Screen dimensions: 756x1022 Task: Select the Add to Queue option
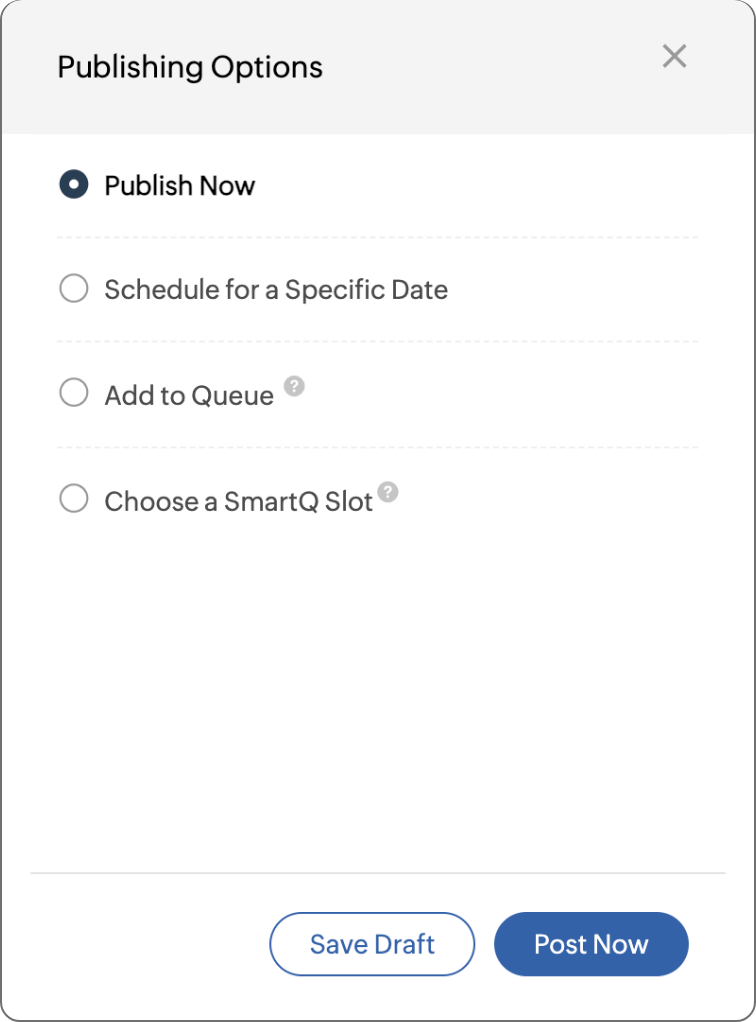coord(74,394)
